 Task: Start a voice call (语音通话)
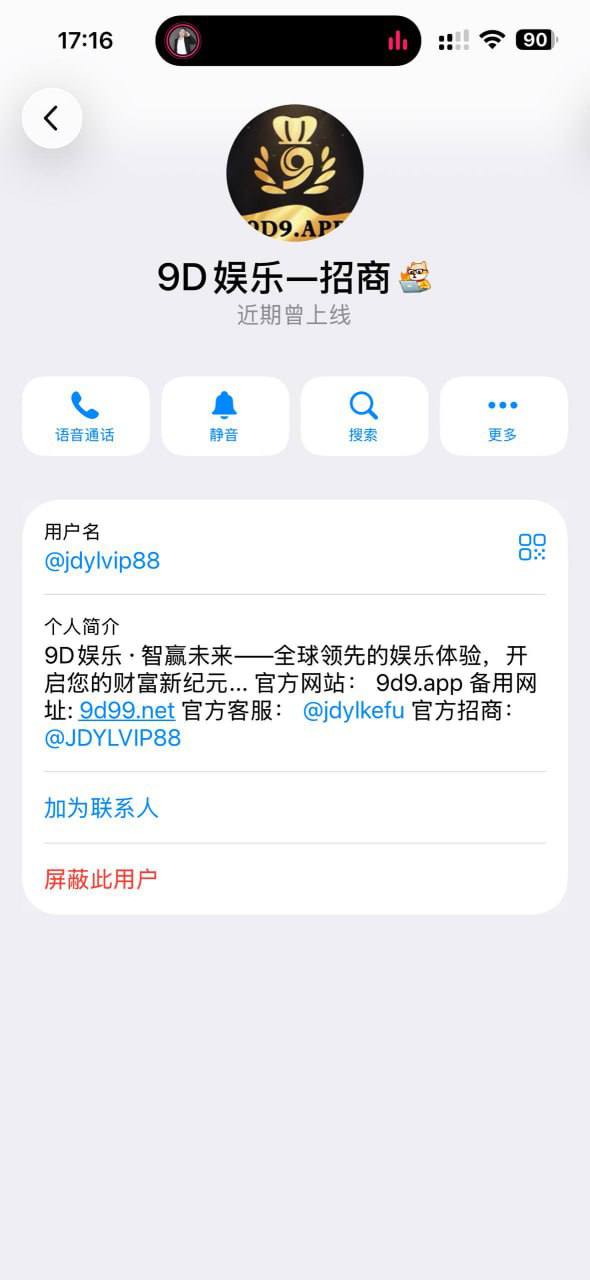click(86, 416)
